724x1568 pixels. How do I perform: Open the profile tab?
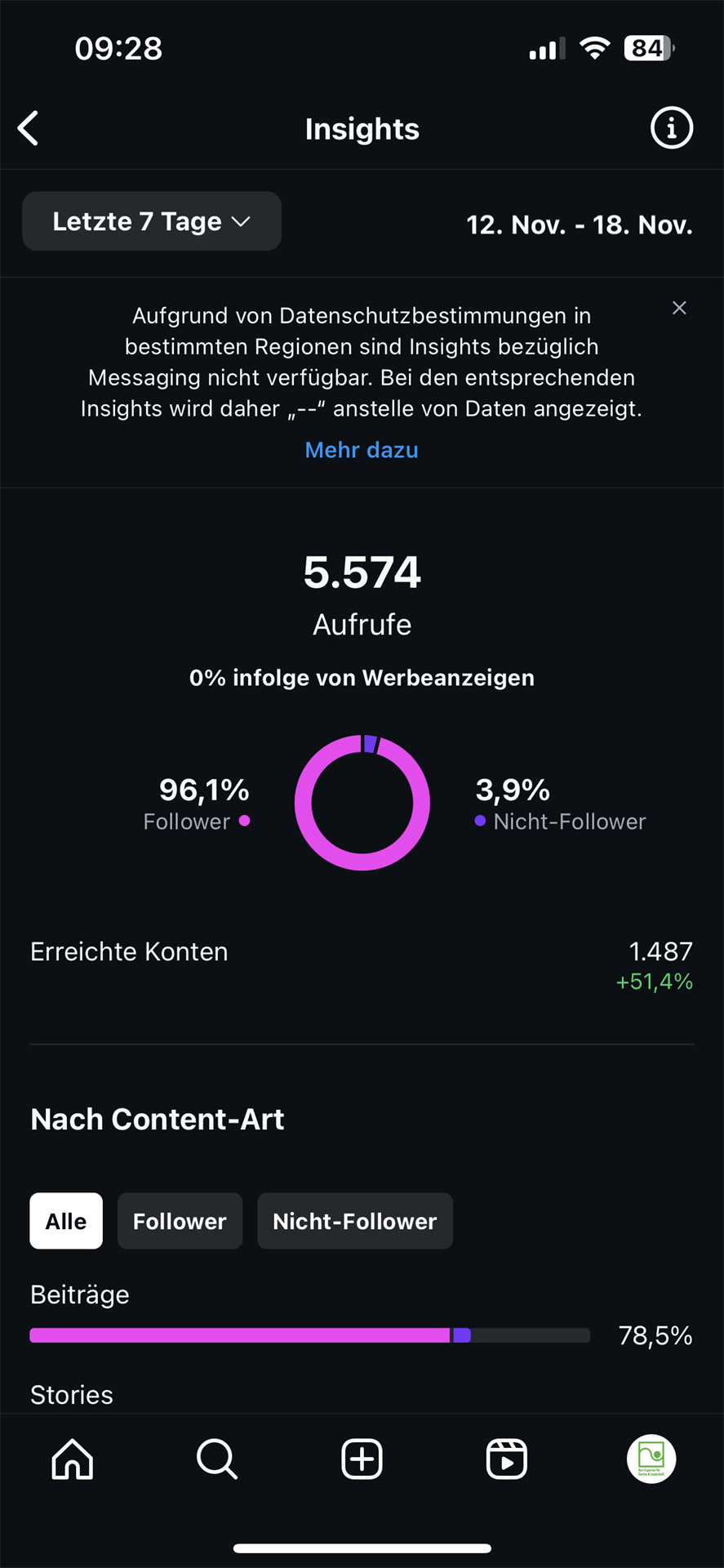coord(651,1459)
